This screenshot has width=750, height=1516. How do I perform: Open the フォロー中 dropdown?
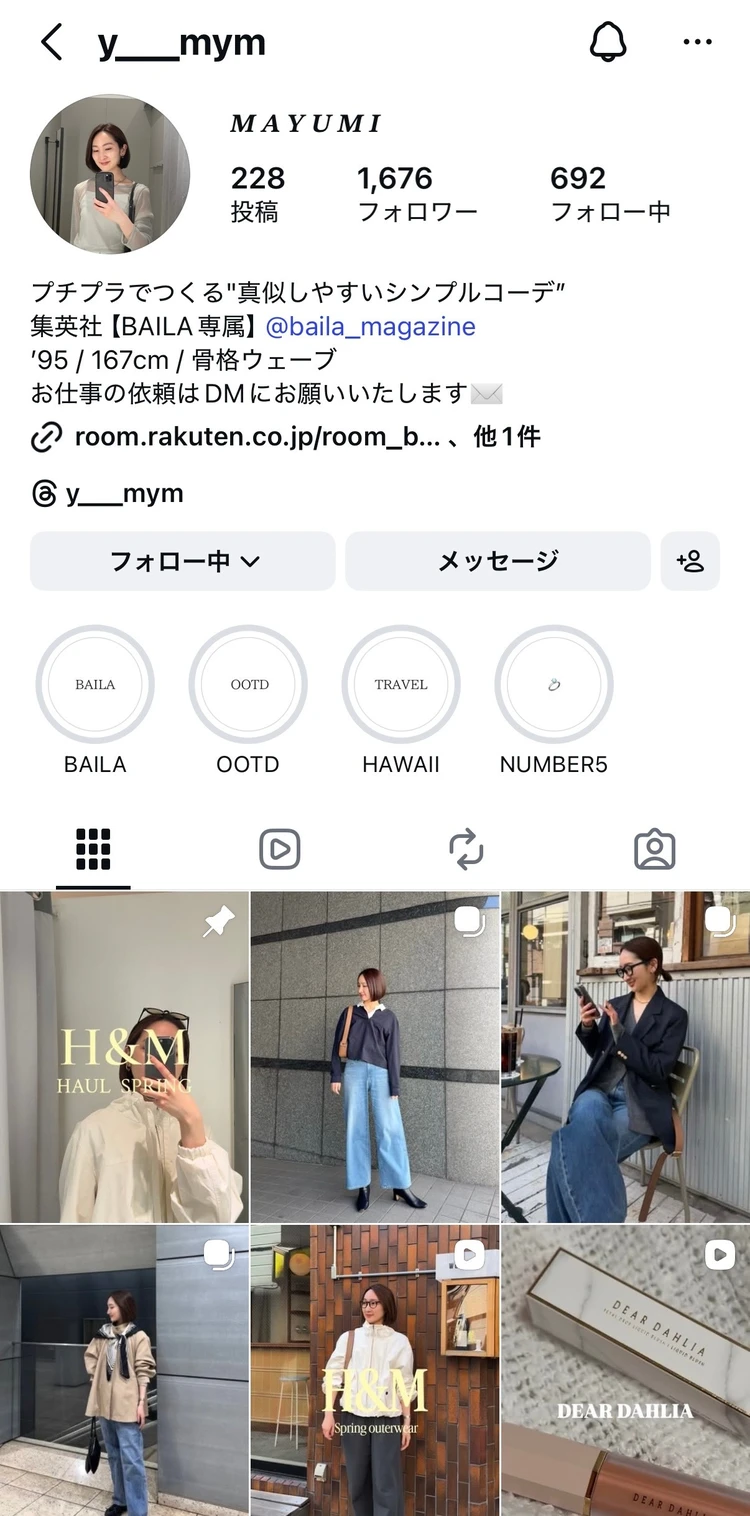point(183,561)
